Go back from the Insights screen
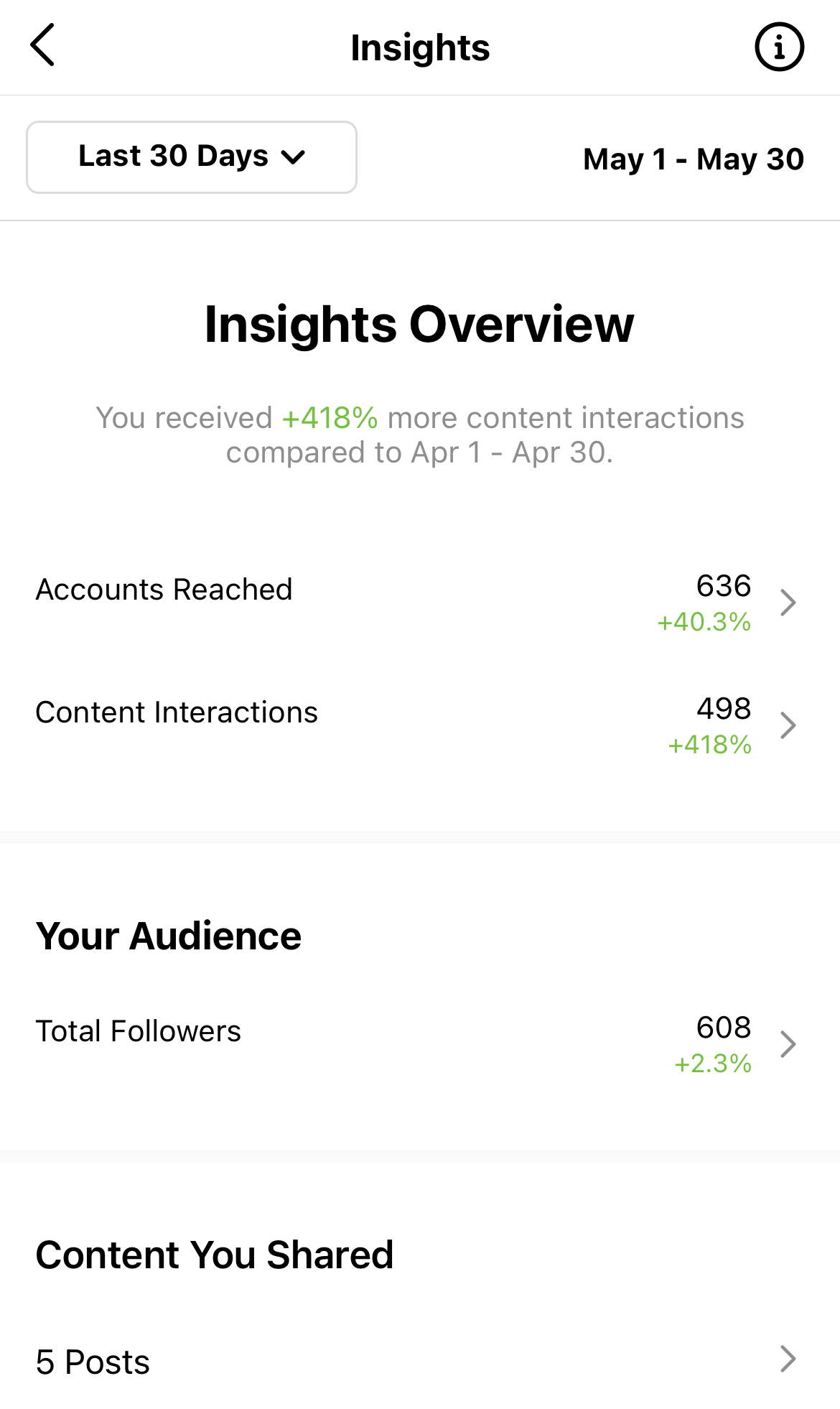This screenshot has width=840, height=1409. [x=42, y=45]
